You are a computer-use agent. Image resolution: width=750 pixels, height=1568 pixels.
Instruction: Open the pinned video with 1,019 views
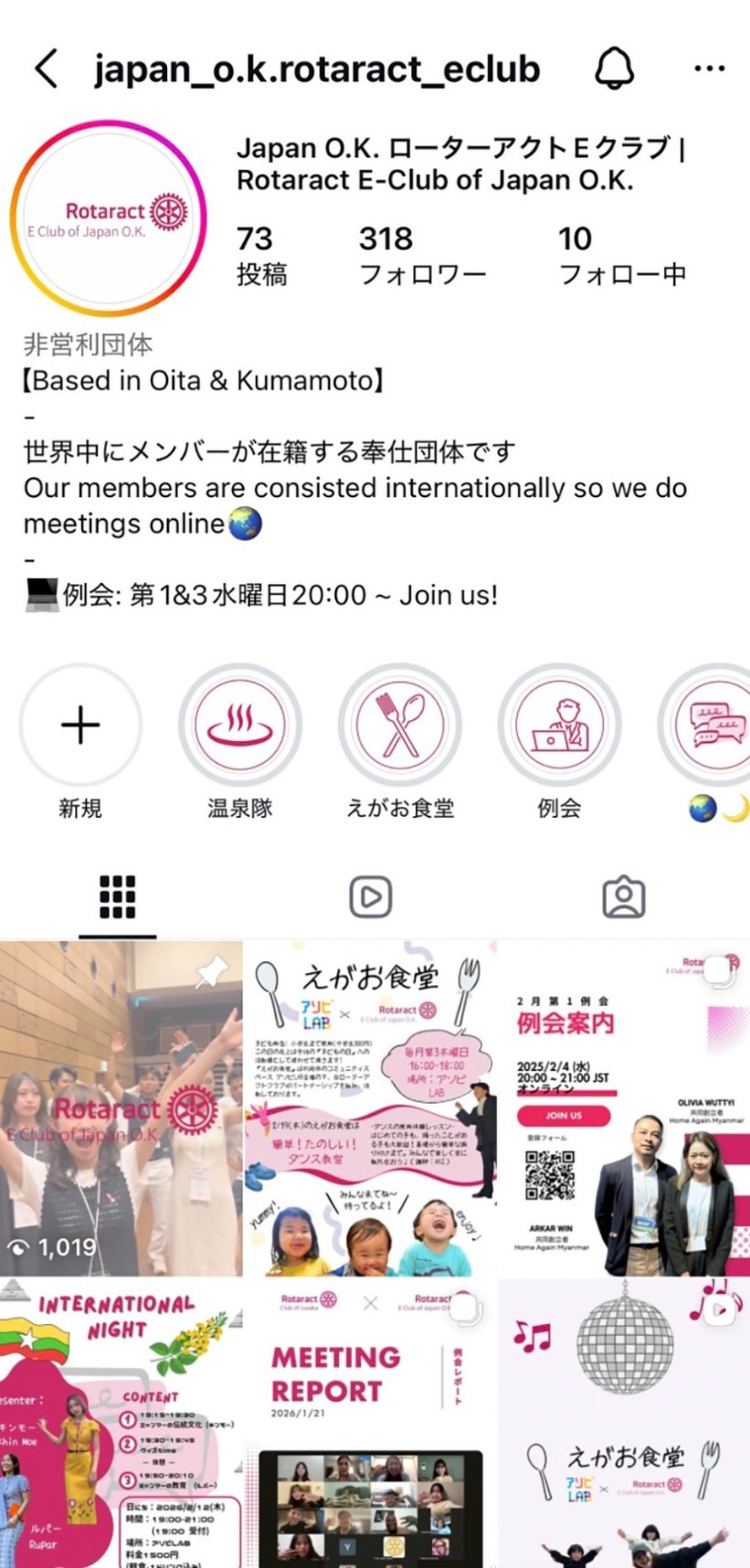point(121,1107)
